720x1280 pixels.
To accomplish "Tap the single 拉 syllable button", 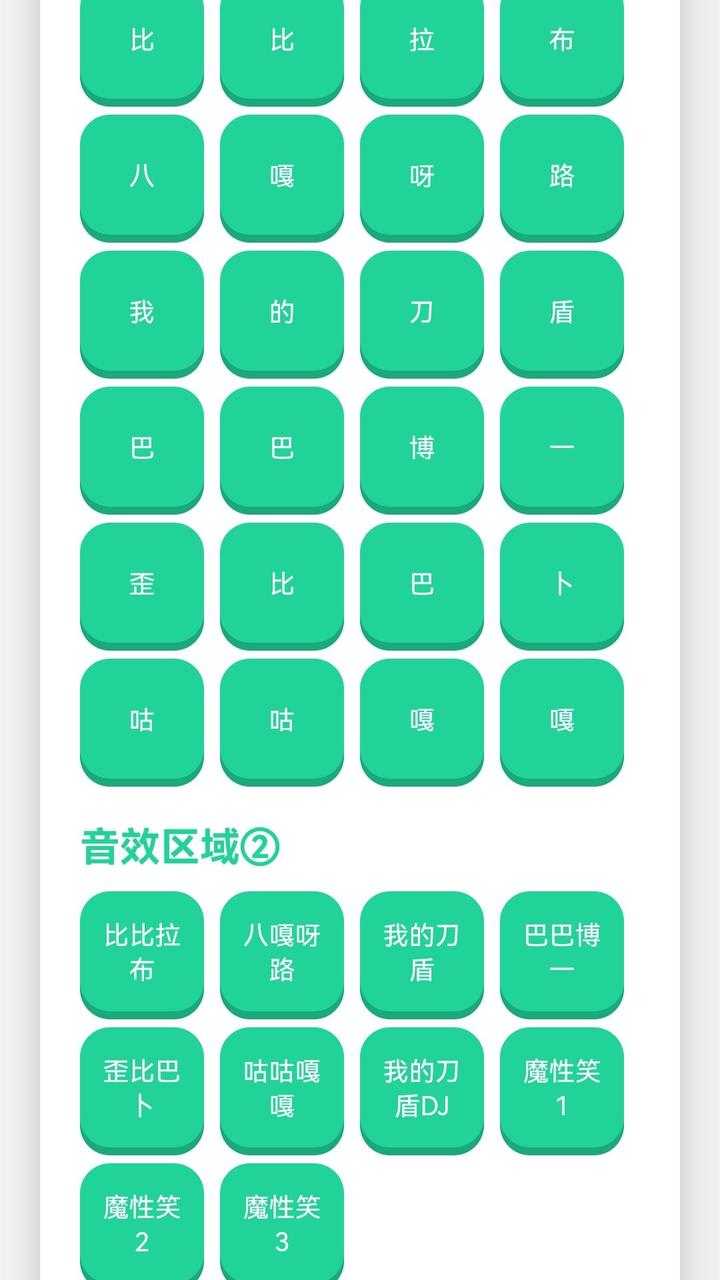I will point(422,42).
